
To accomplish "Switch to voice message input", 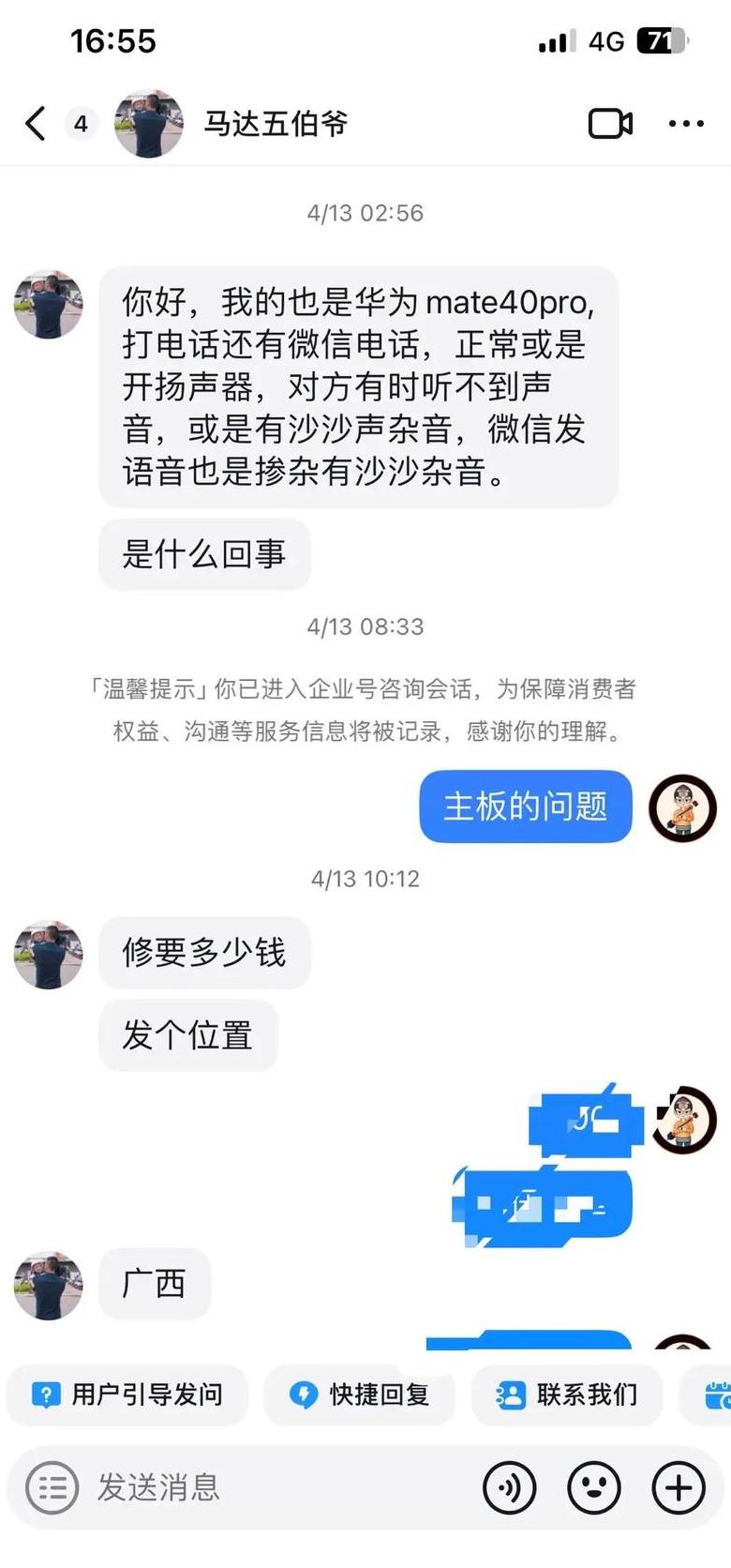I will pyautogui.click(x=509, y=1487).
